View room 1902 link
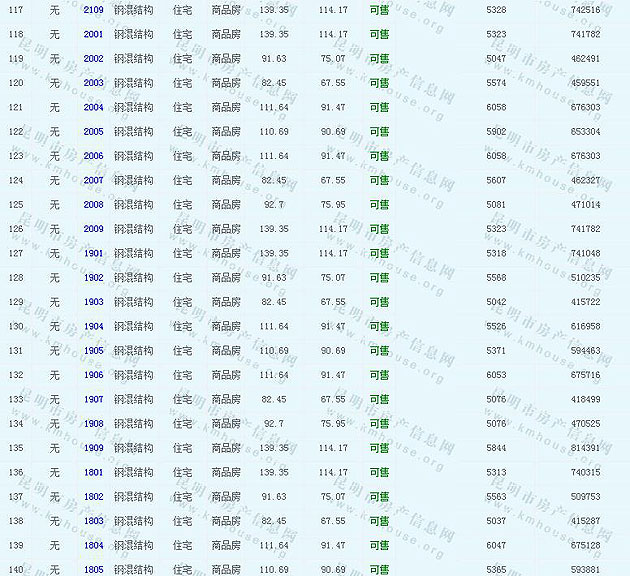The image size is (630, 576). point(93,278)
